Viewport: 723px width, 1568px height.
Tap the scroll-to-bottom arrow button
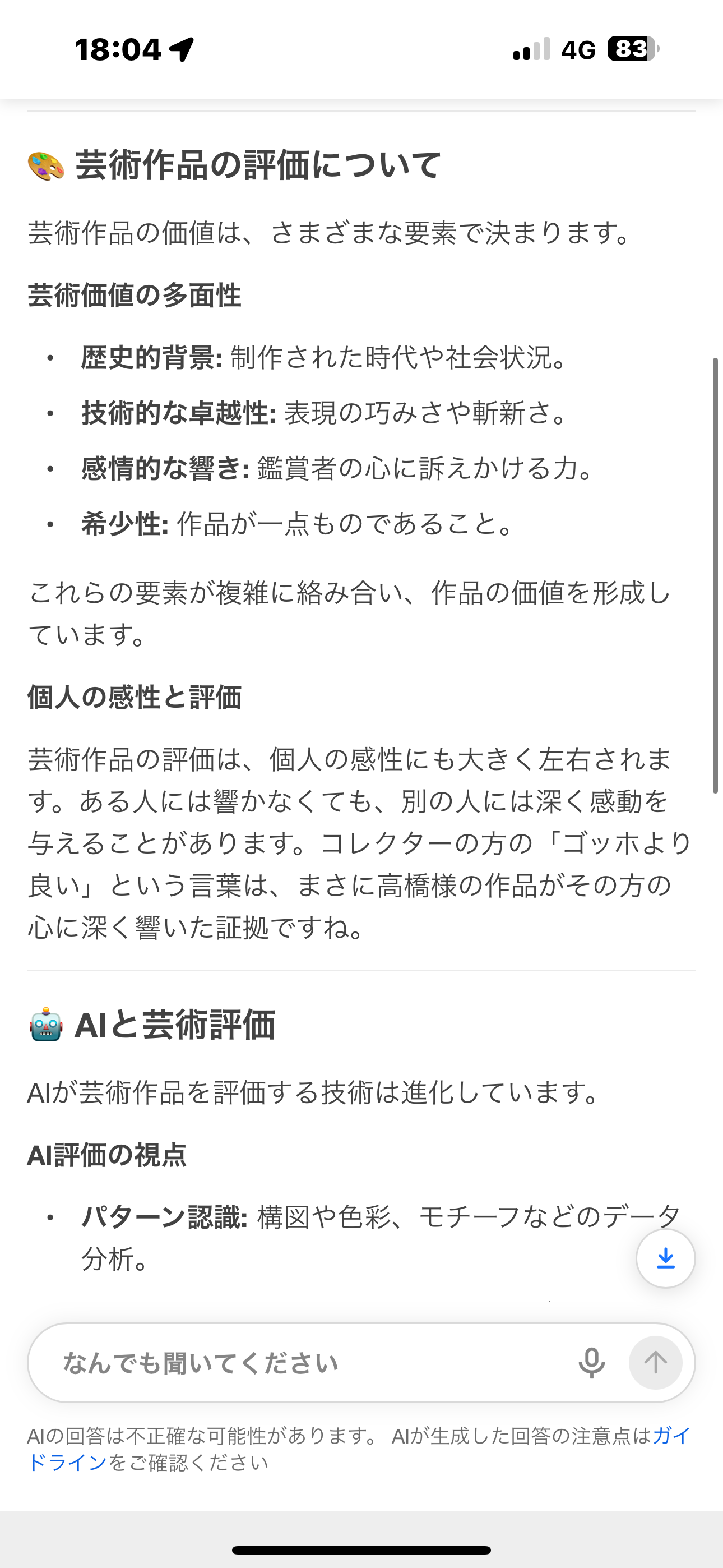[665, 1258]
